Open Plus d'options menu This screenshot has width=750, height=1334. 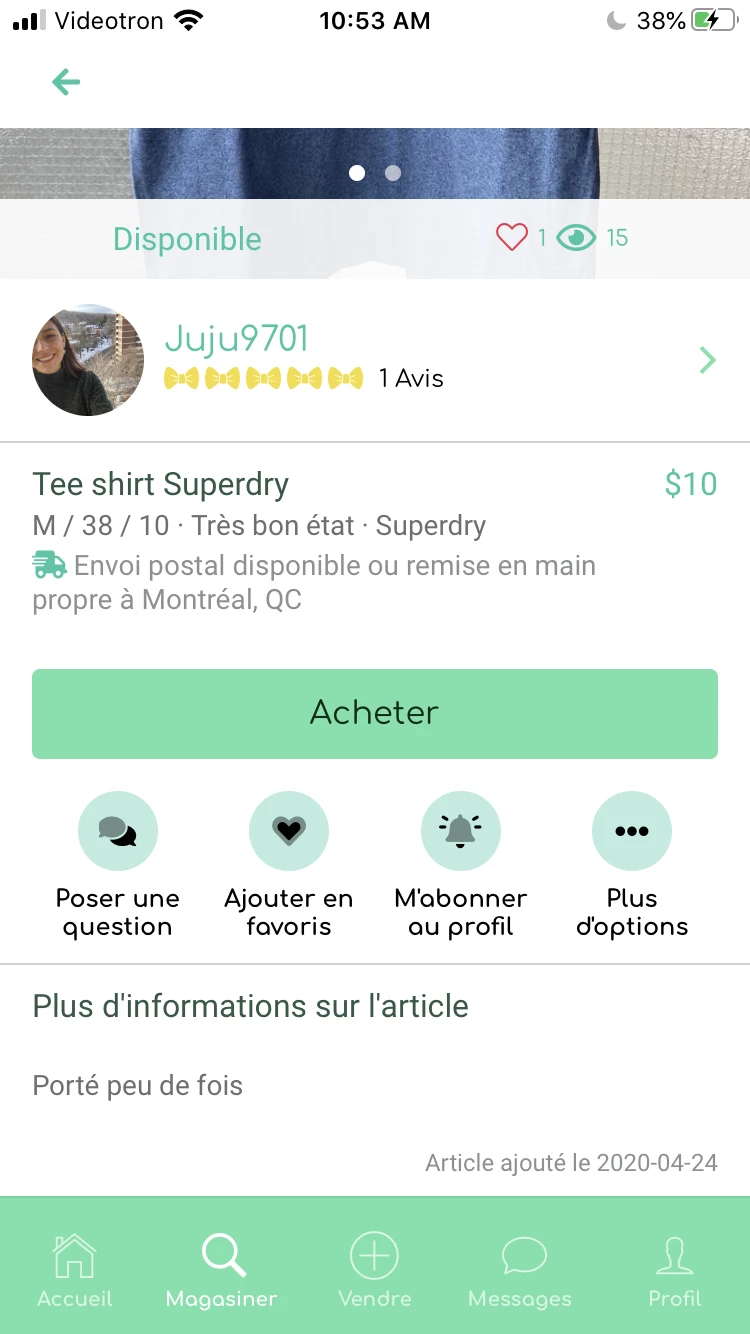(632, 831)
